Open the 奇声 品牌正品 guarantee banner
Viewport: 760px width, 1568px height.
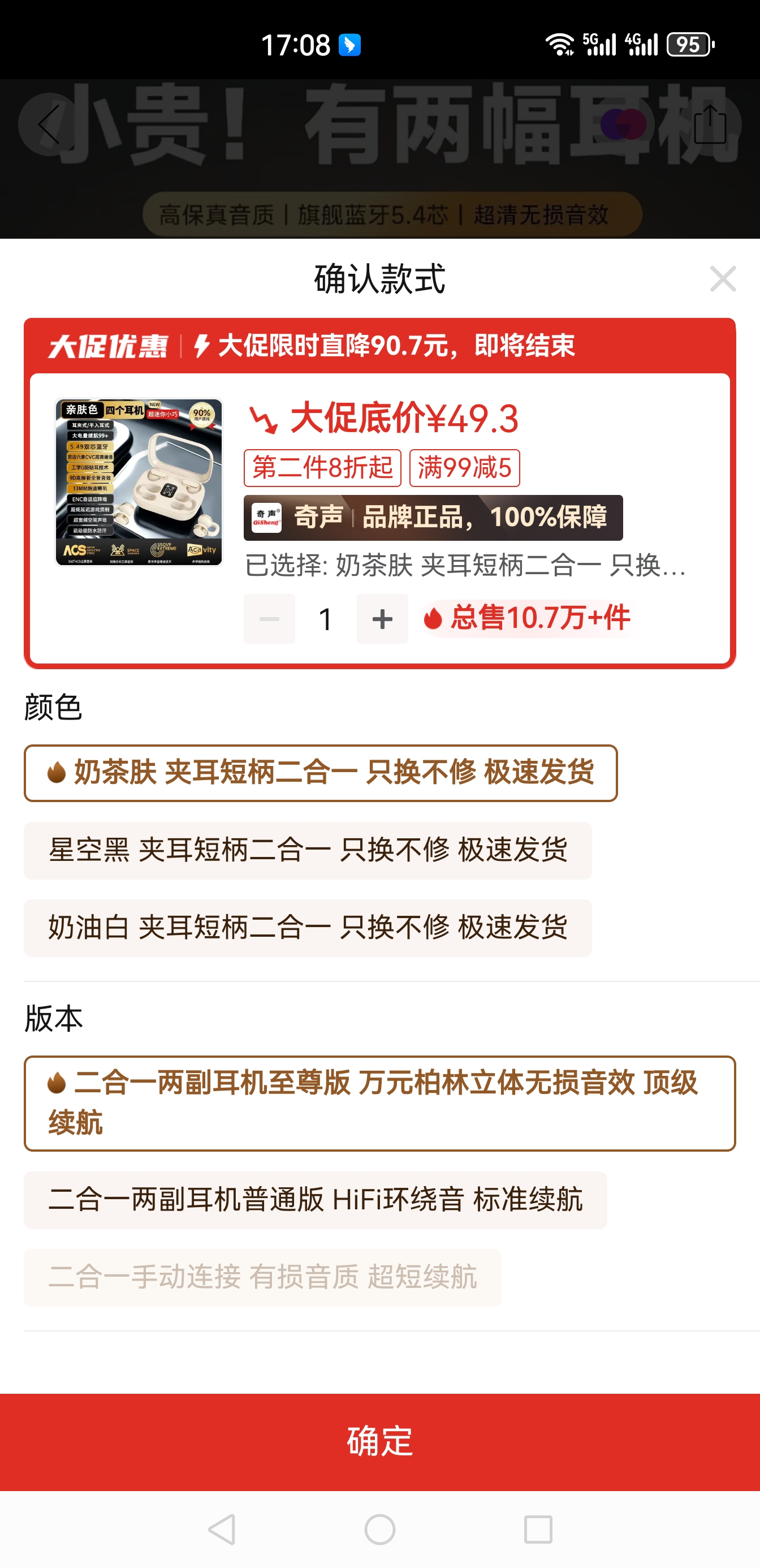(x=433, y=518)
